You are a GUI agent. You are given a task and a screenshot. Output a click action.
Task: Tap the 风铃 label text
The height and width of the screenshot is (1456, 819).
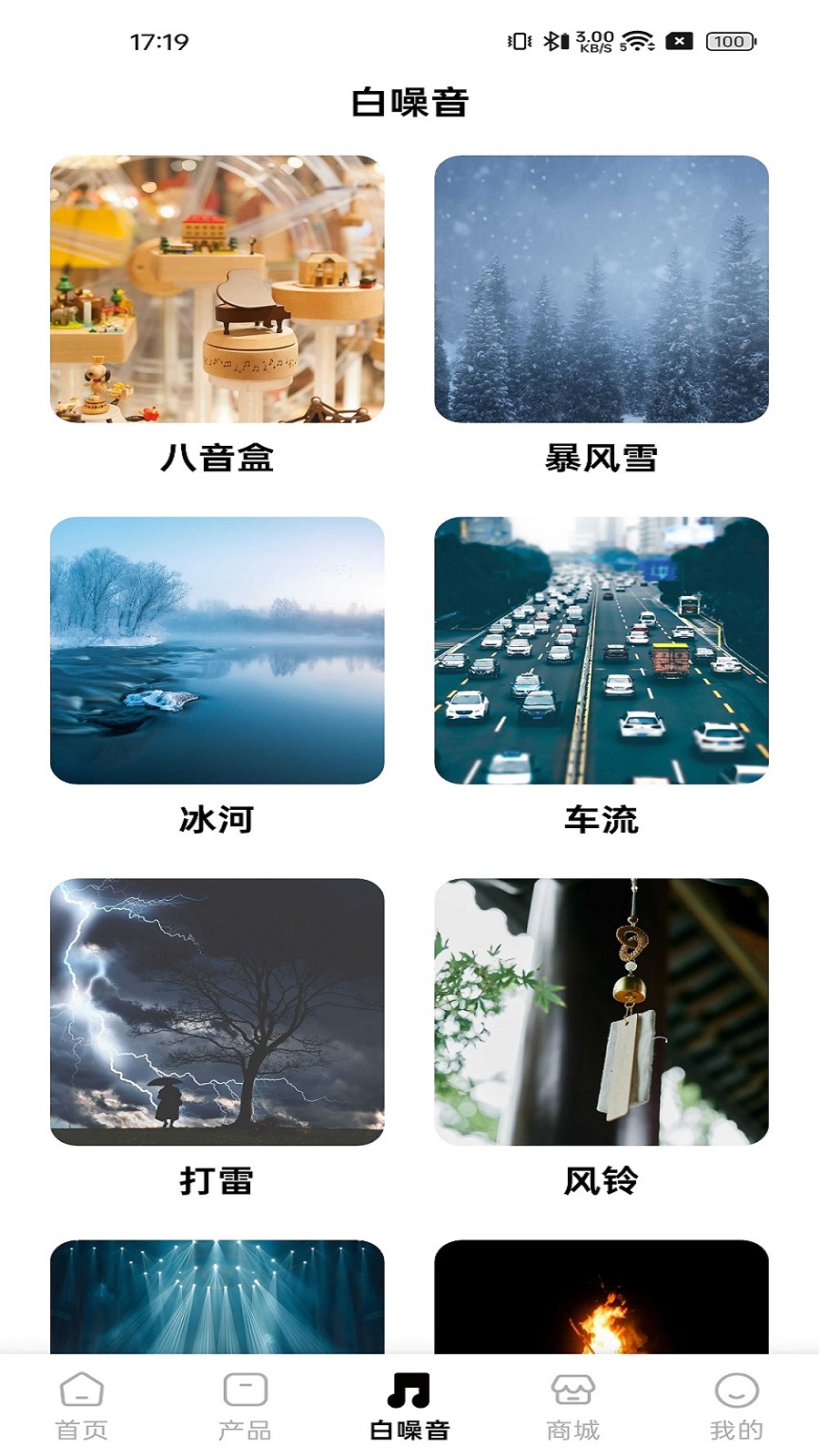tap(602, 1178)
